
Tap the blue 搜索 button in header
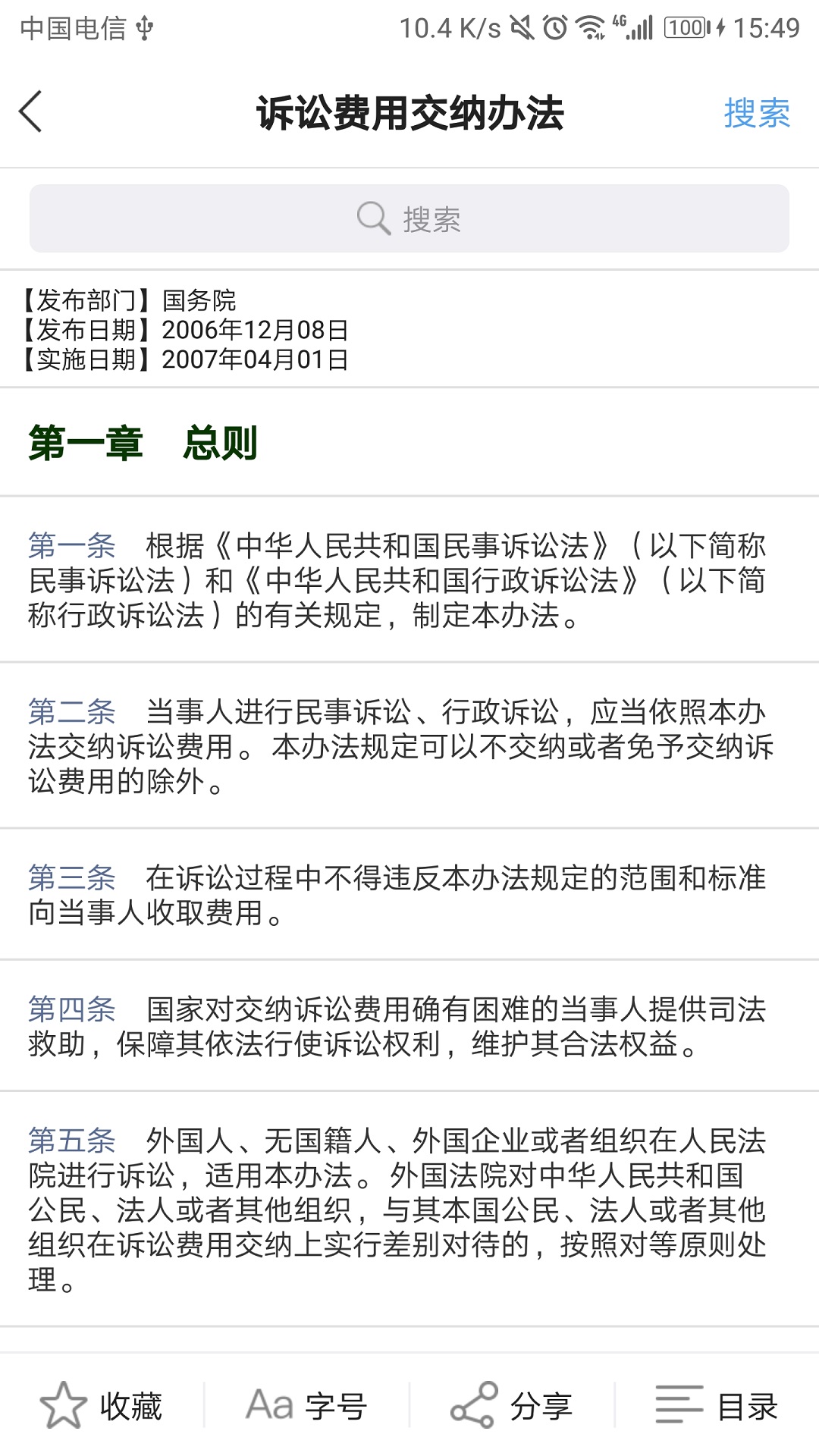coord(756,113)
